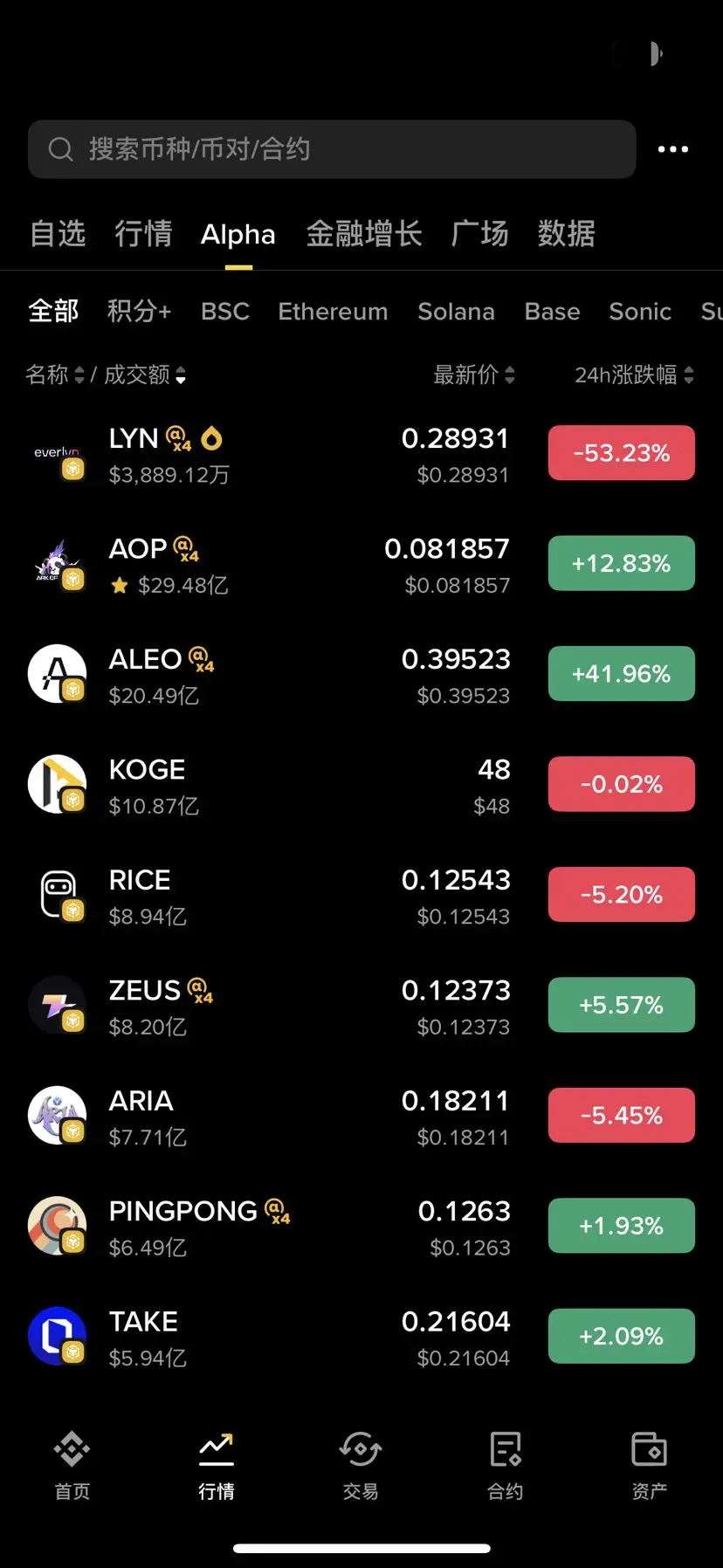The image size is (723, 1568).
Task: Sort the list by 成交额
Action: point(145,375)
